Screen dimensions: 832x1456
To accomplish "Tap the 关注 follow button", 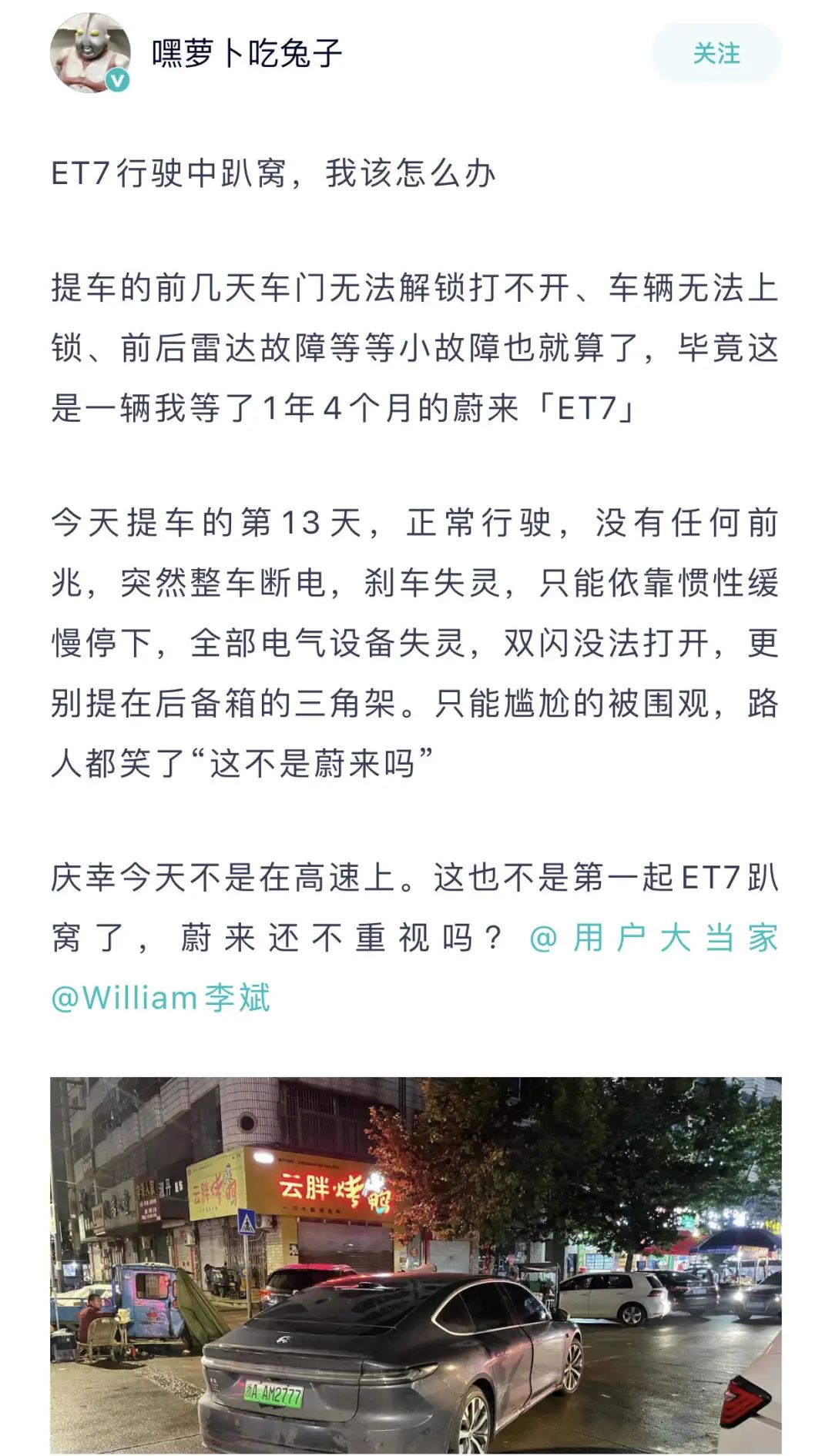I will [x=716, y=53].
